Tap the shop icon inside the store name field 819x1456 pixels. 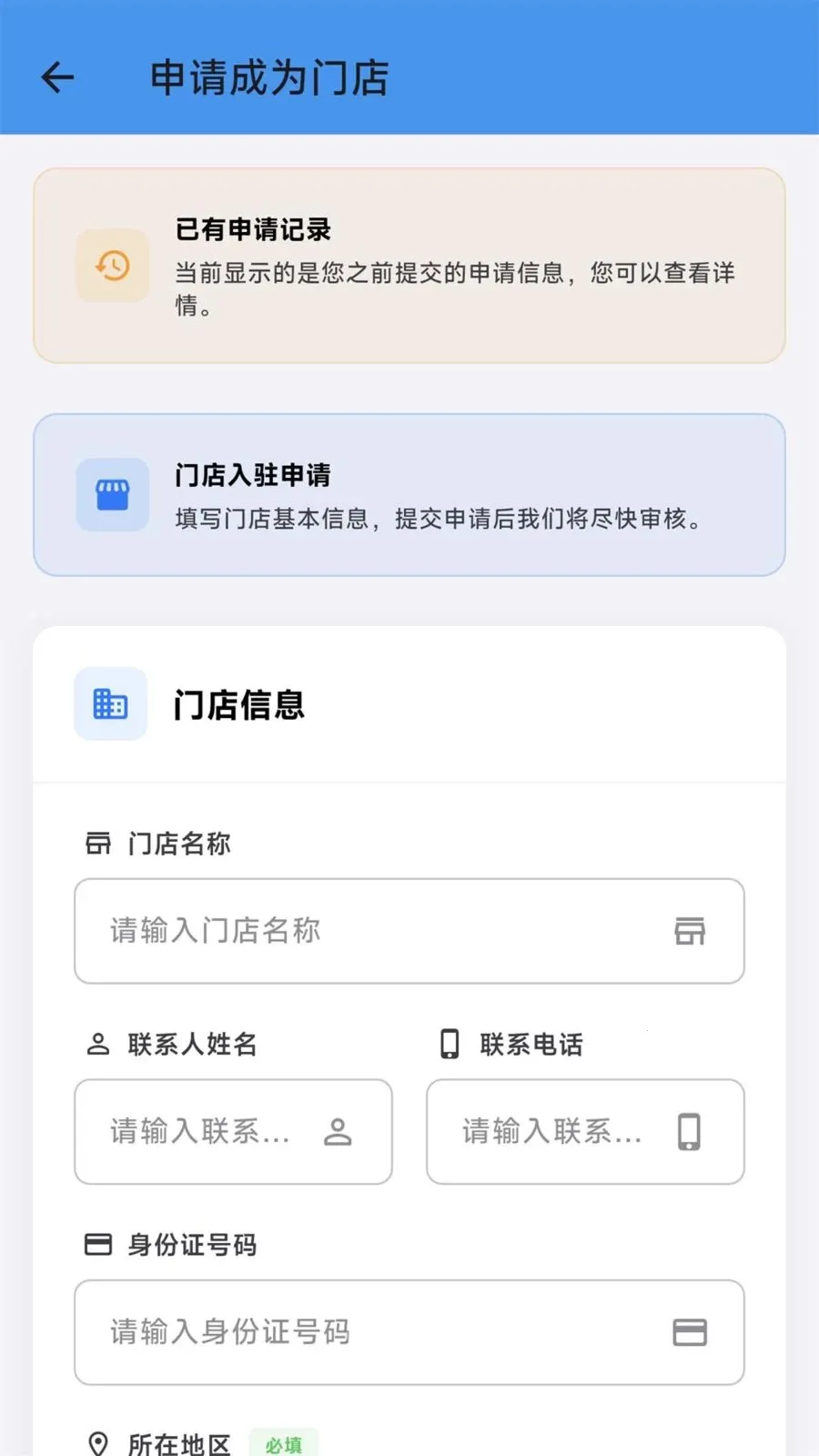[x=692, y=931]
